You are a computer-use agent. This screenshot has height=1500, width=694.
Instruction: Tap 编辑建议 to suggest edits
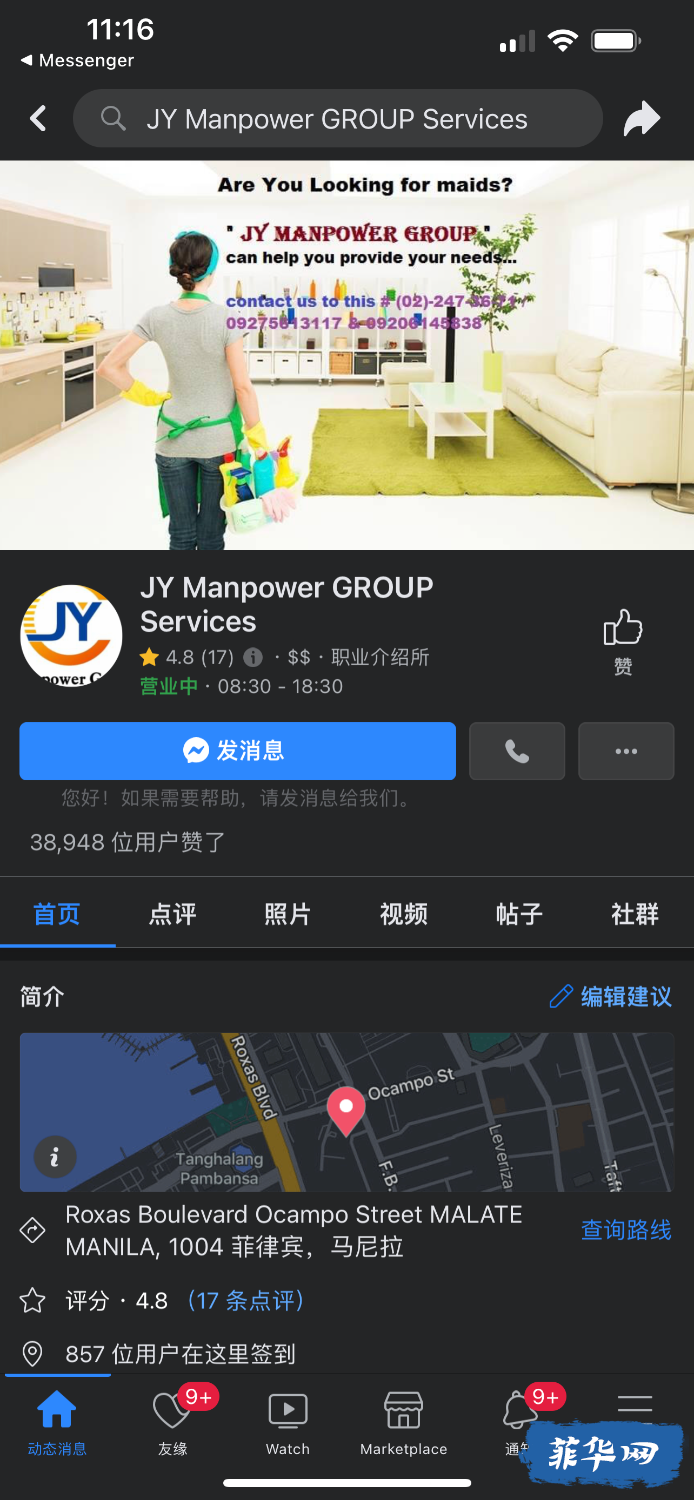[x=611, y=997]
